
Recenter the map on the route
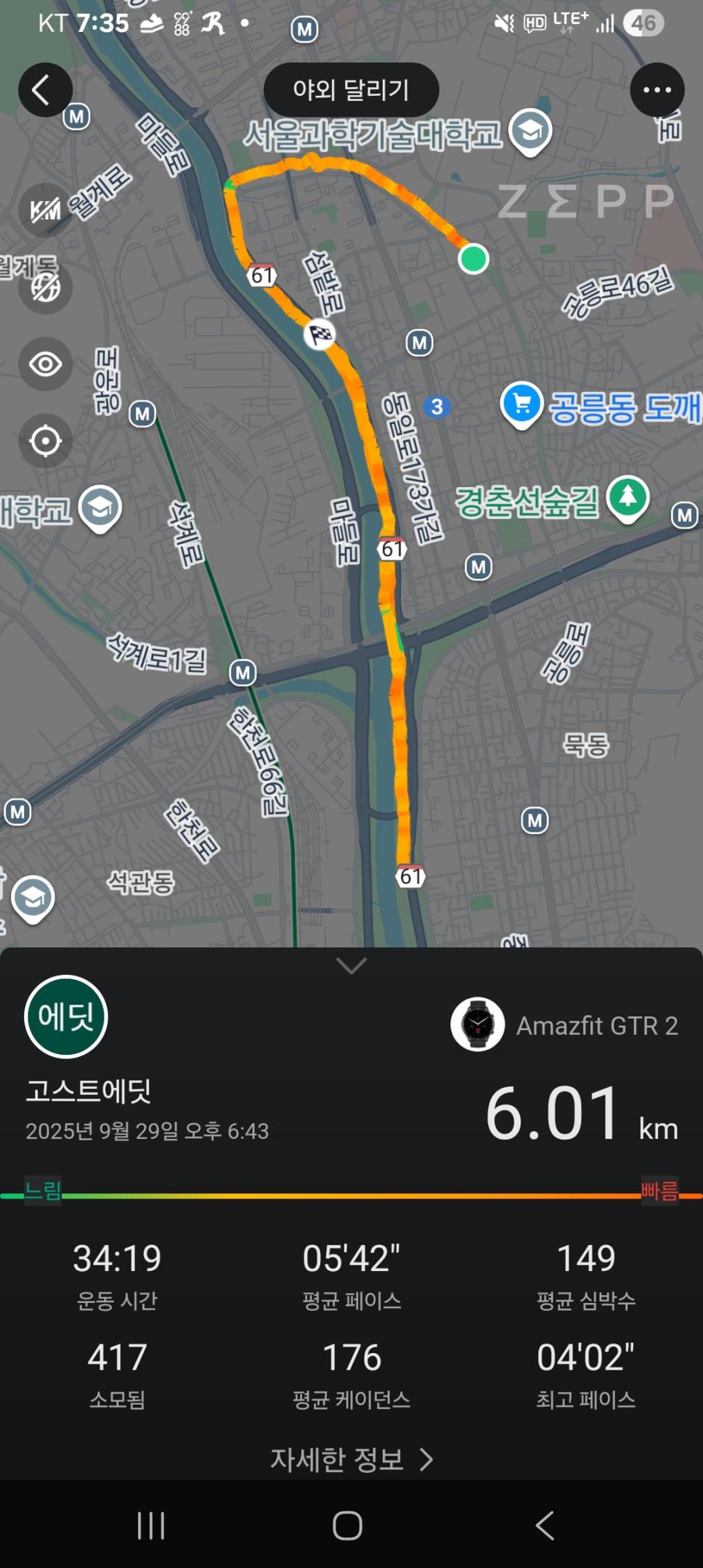coord(45,441)
